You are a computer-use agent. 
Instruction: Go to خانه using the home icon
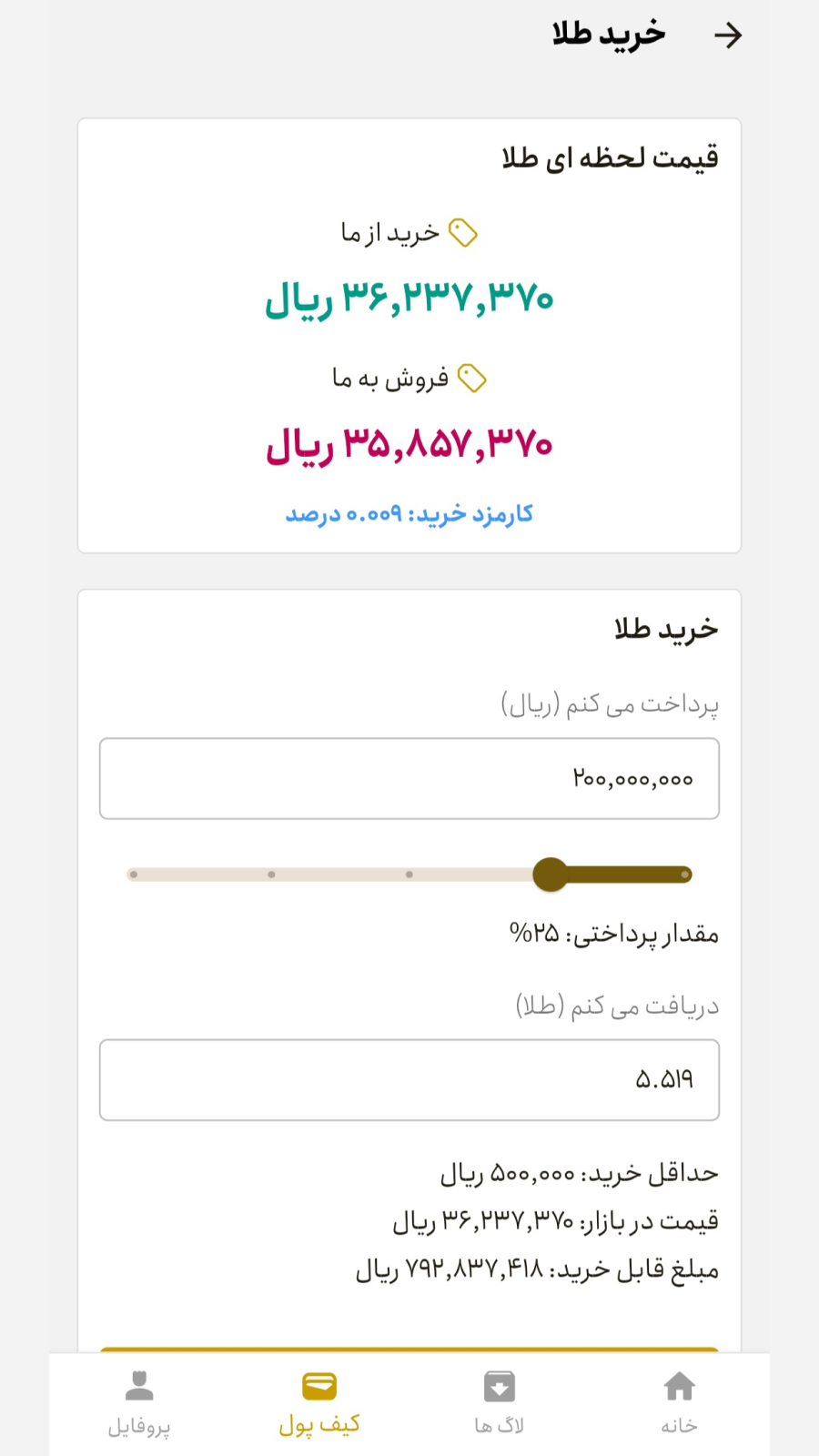(681, 1385)
